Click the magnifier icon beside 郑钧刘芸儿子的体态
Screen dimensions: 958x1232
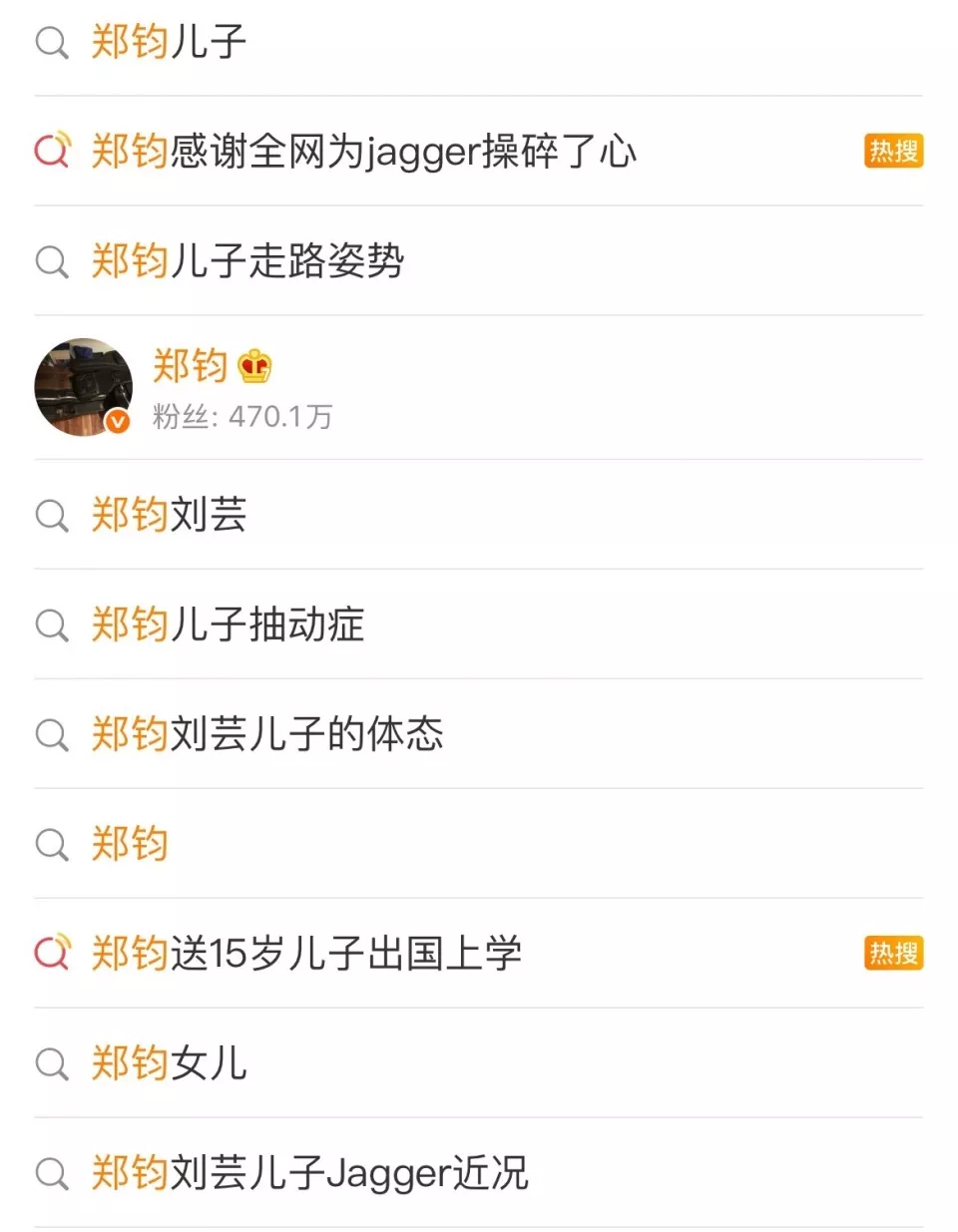tap(51, 735)
